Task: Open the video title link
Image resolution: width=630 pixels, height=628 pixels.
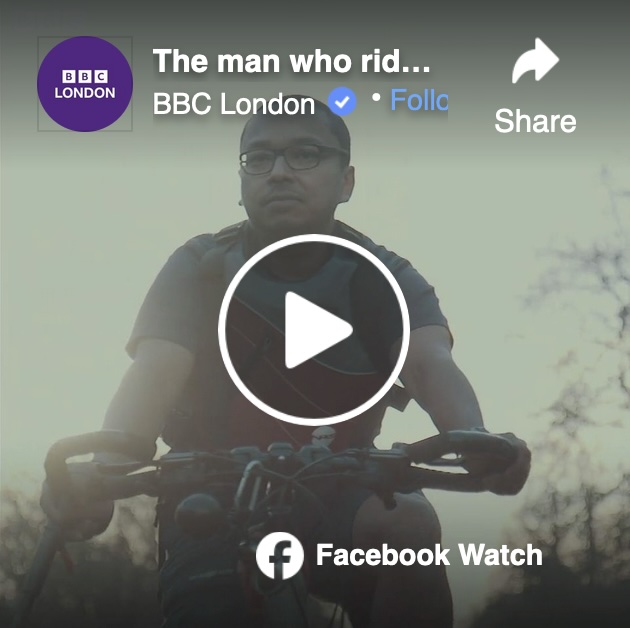Action: 291,61
